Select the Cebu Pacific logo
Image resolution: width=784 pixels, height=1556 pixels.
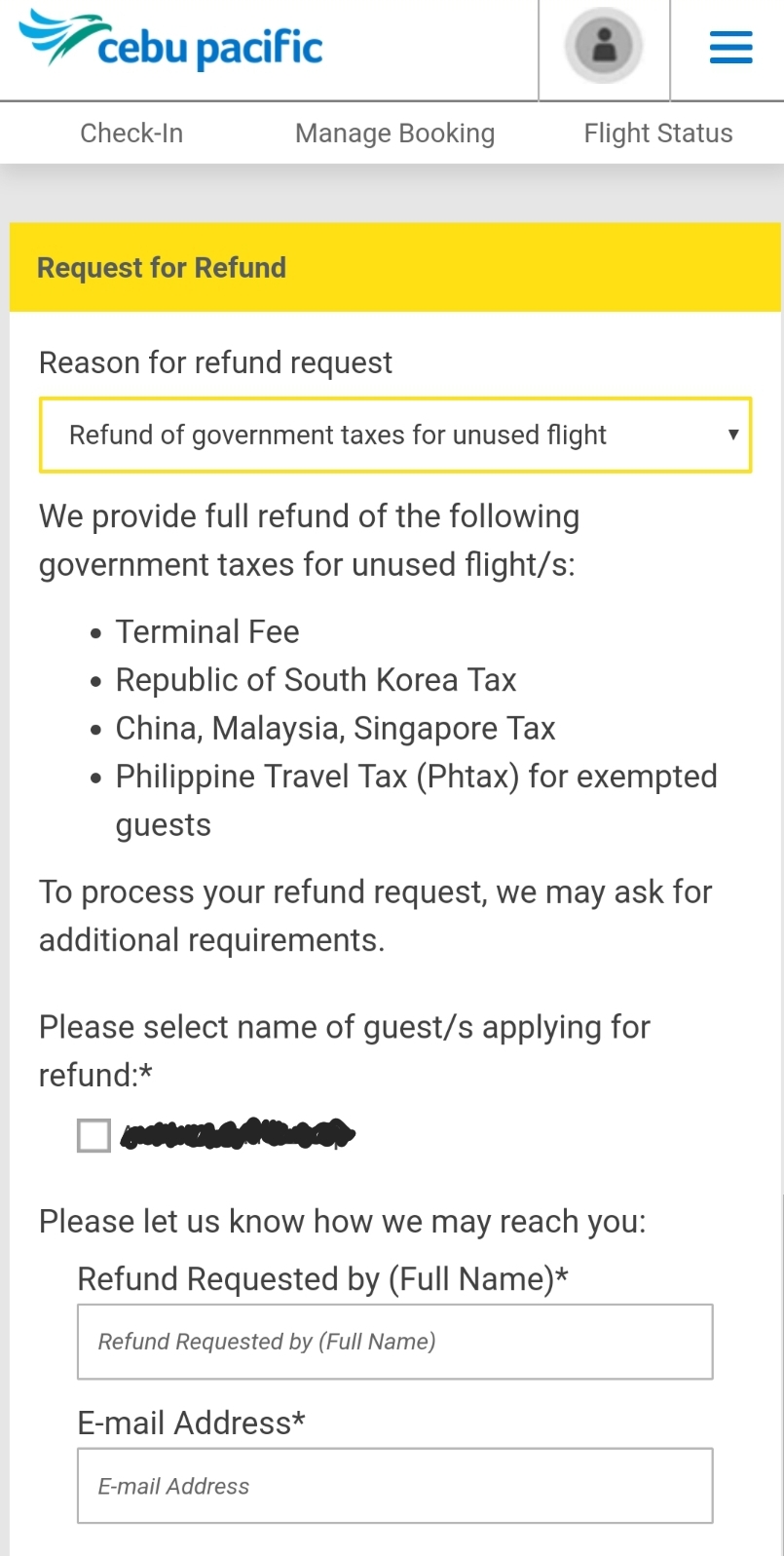click(168, 42)
